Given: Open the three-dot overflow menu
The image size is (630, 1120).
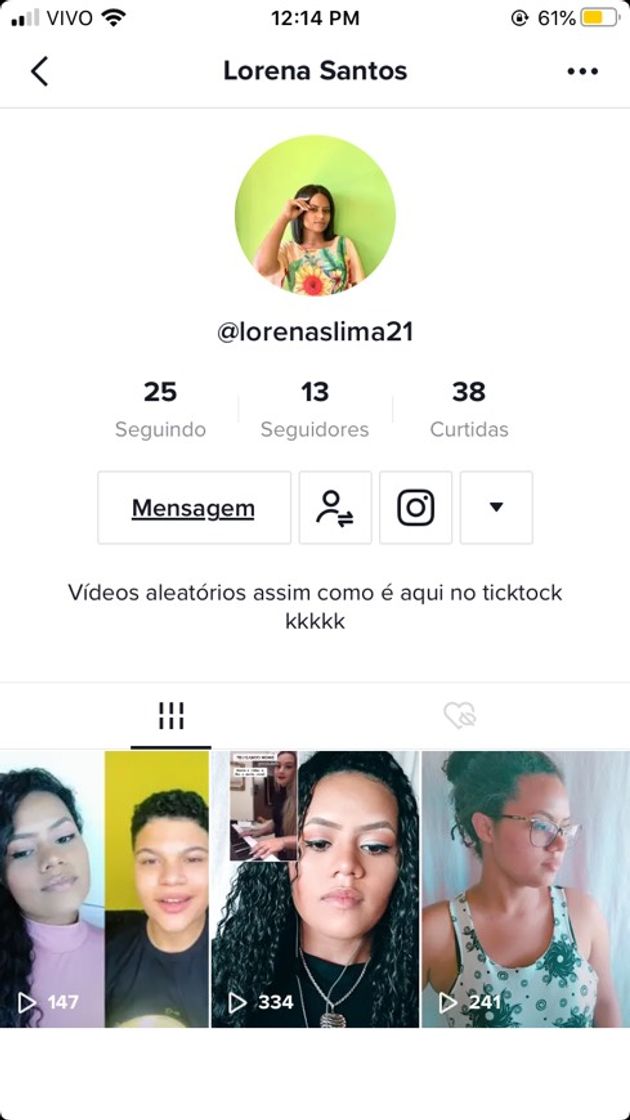Looking at the screenshot, I should pyautogui.click(x=582, y=71).
